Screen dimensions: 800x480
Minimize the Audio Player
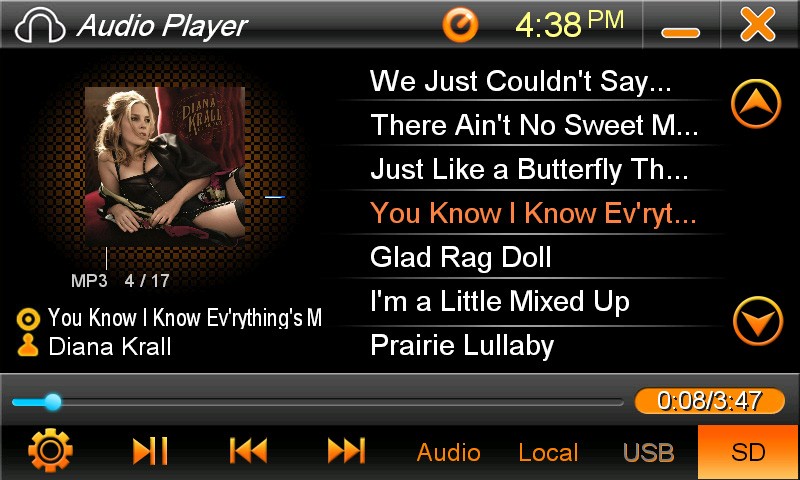pyautogui.click(x=680, y=25)
